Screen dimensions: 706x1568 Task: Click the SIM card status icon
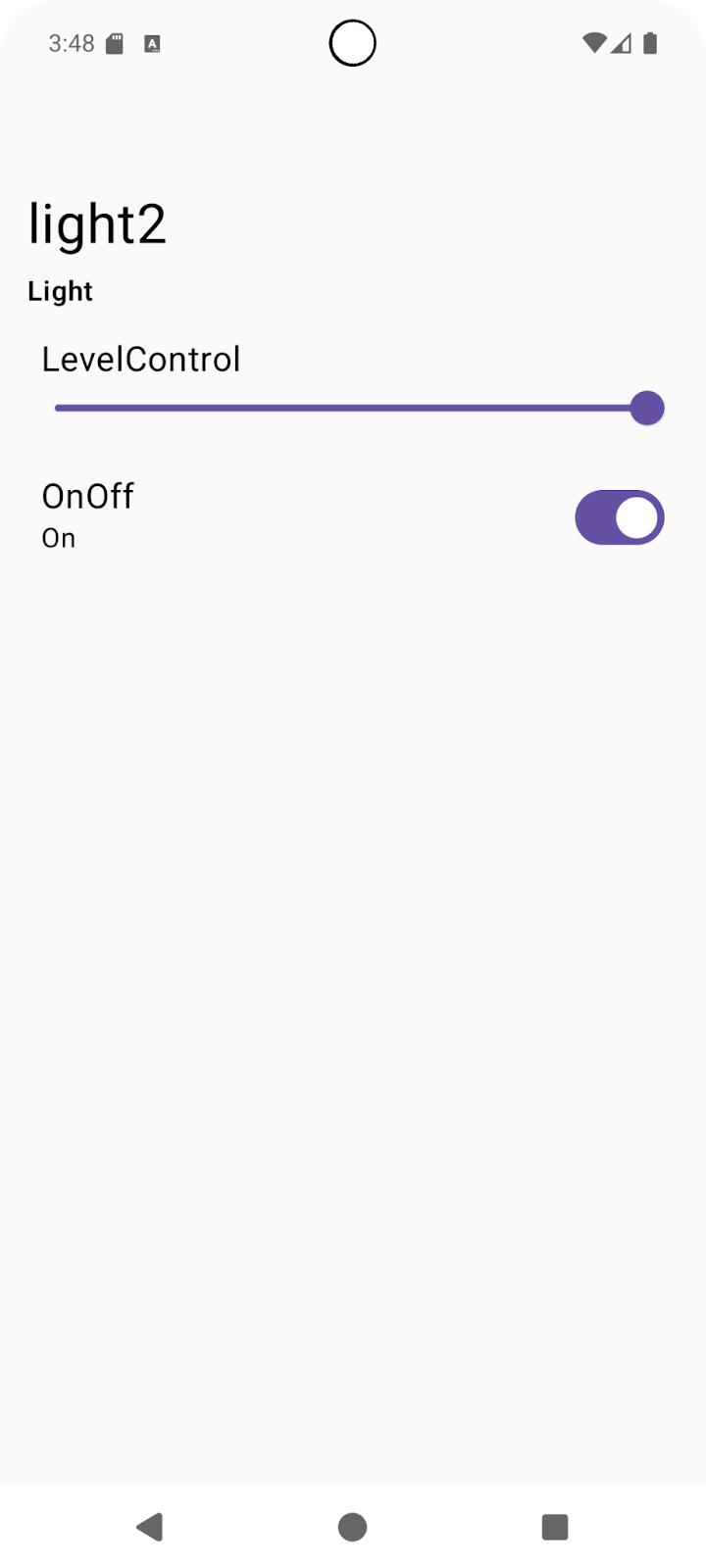(x=116, y=43)
